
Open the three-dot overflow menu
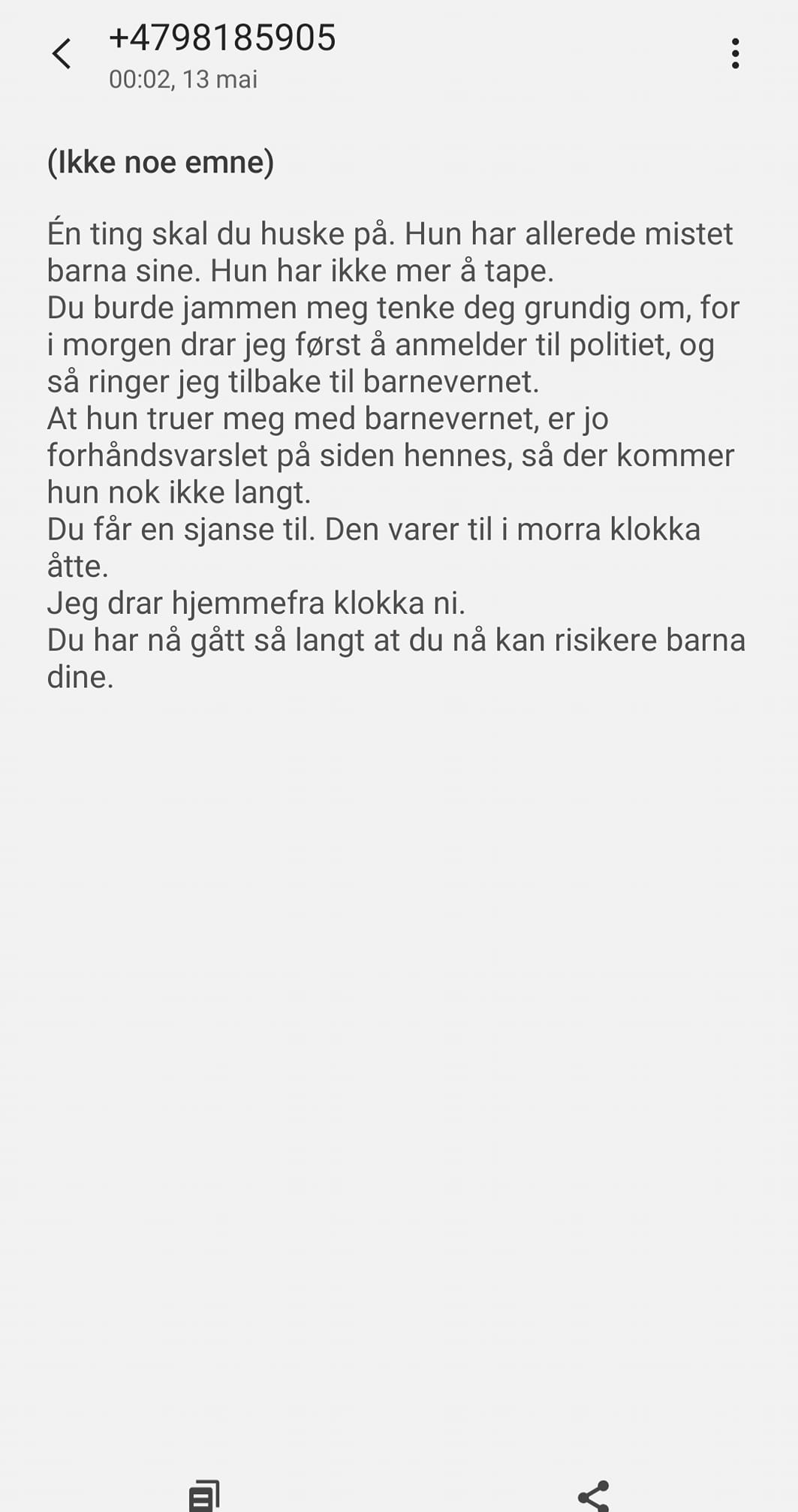tap(735, 54)
